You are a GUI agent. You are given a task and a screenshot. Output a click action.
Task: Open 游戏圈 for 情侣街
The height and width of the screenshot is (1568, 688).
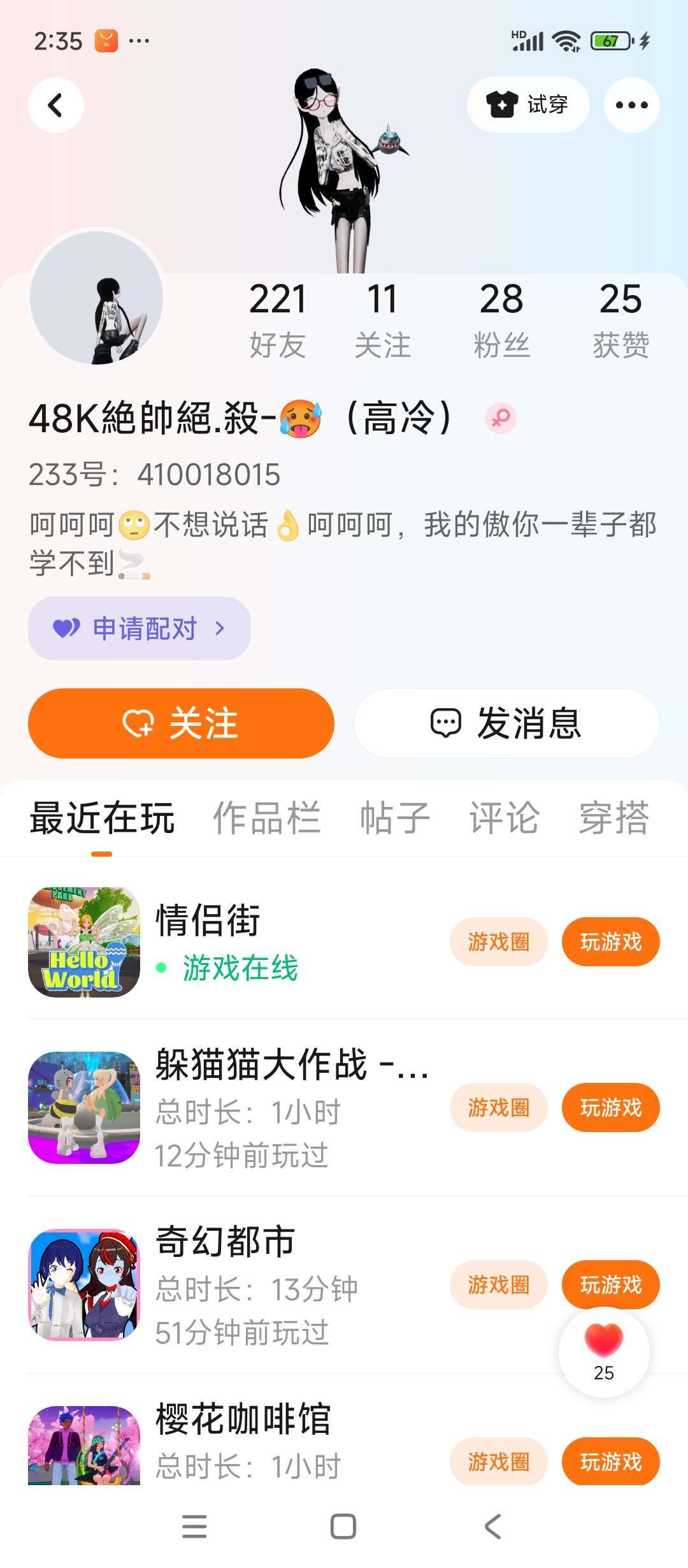pos(498,942)
